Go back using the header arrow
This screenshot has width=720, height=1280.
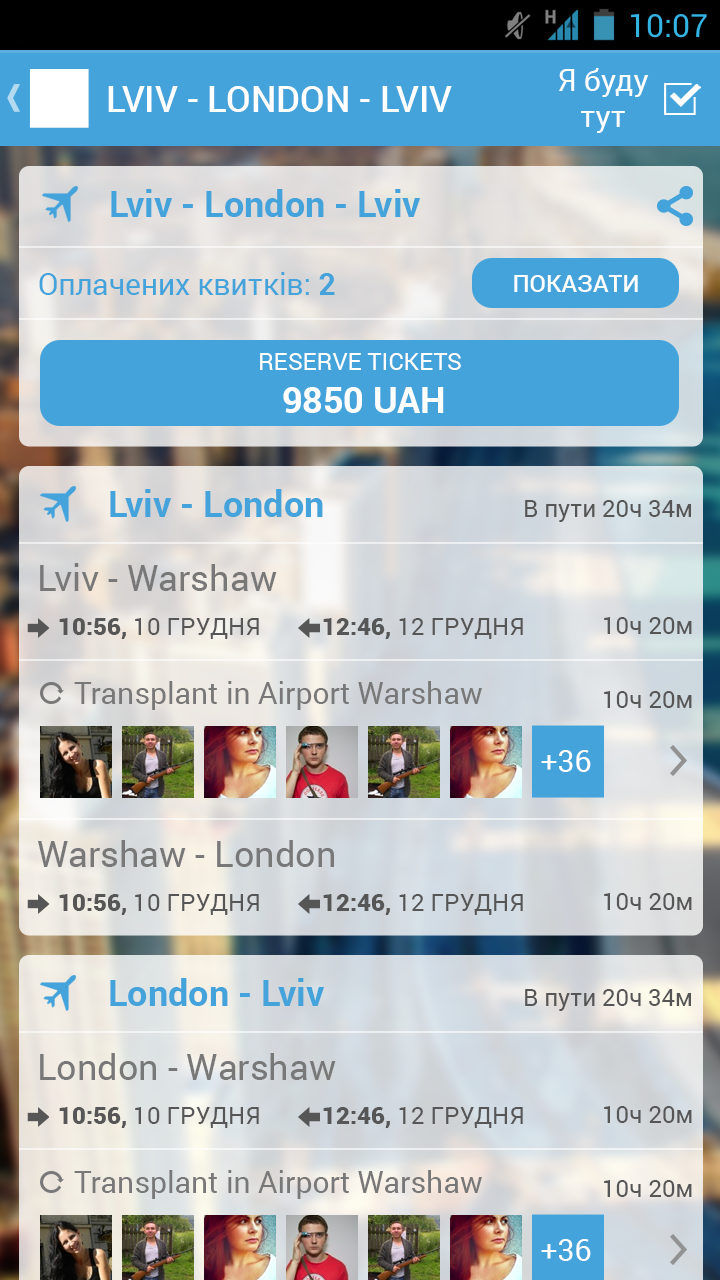pos(14,98)
